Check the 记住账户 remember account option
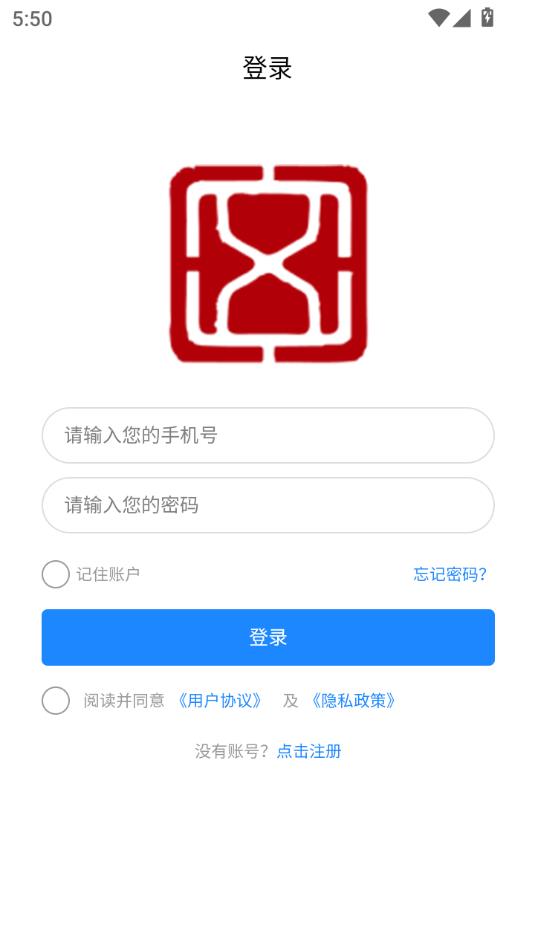 point(56,574)
